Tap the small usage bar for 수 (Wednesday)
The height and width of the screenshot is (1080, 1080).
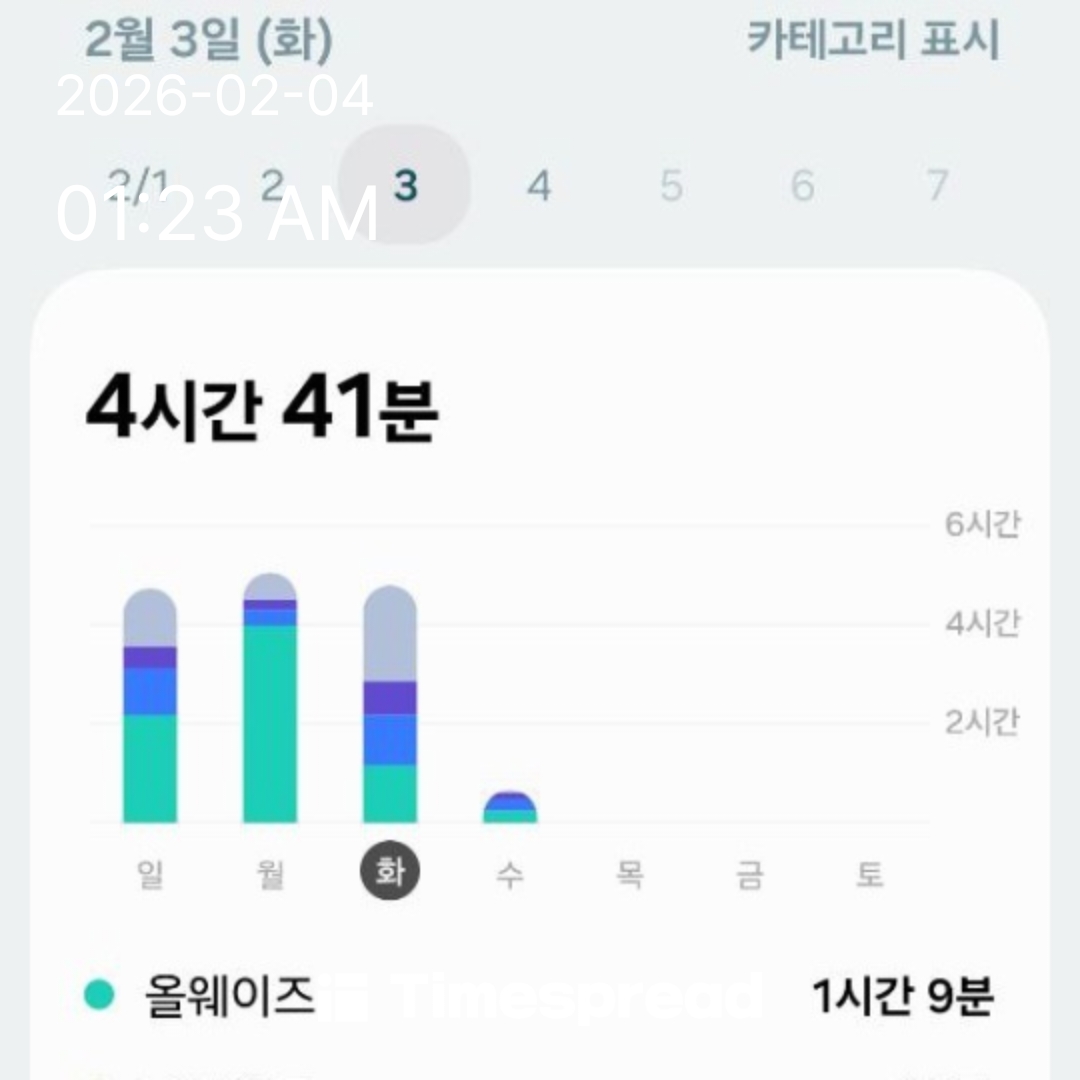tap(510, 808)
